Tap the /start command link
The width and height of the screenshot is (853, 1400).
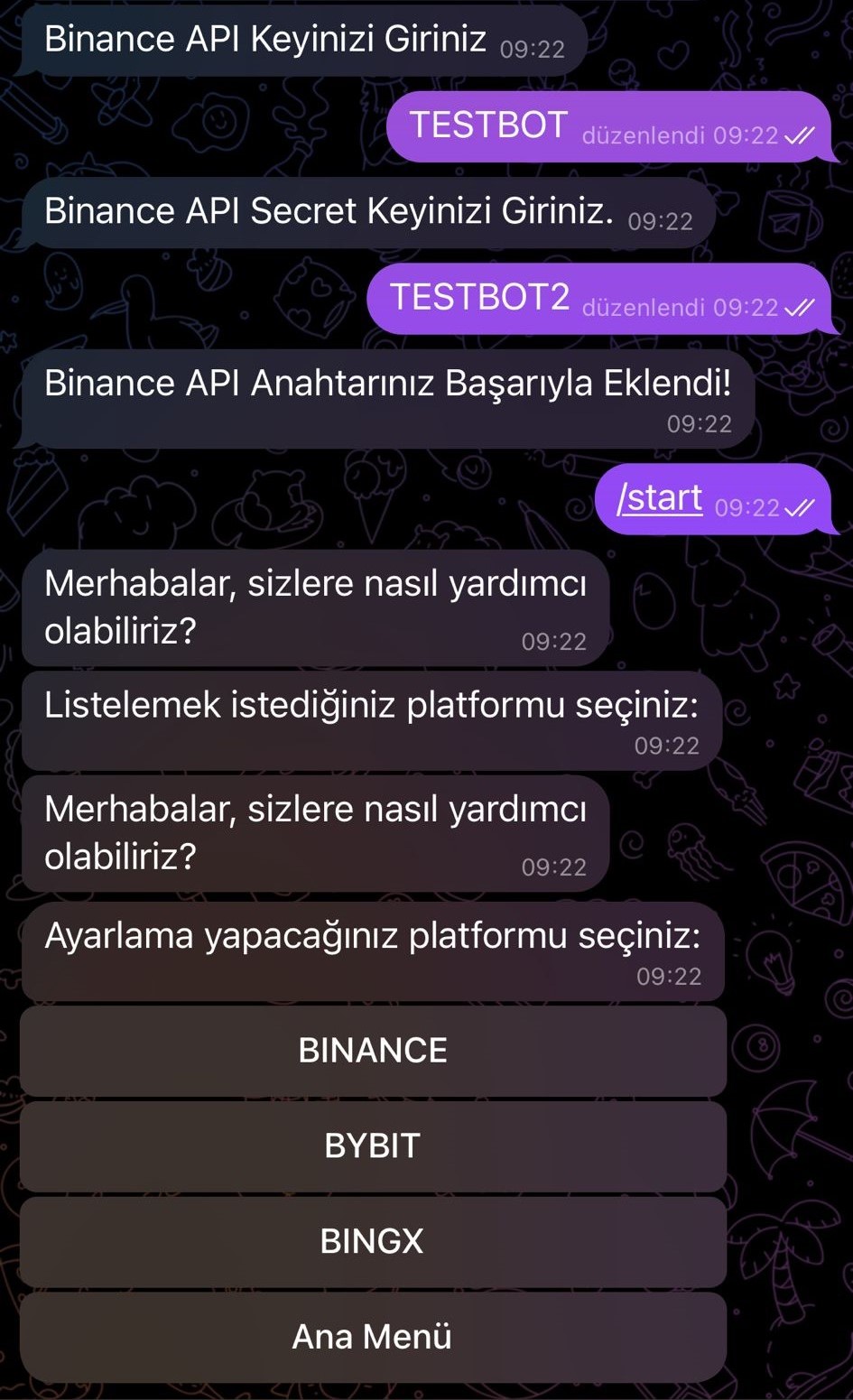[x=659, y=498]
